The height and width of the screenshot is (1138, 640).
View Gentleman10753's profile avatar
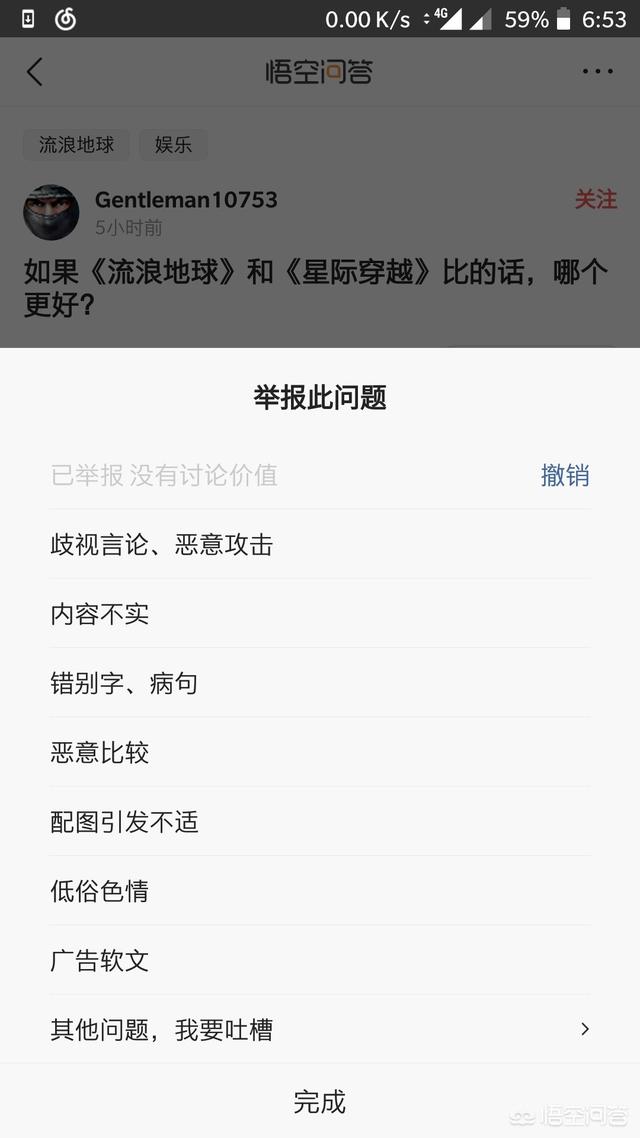tap(51, 212)
